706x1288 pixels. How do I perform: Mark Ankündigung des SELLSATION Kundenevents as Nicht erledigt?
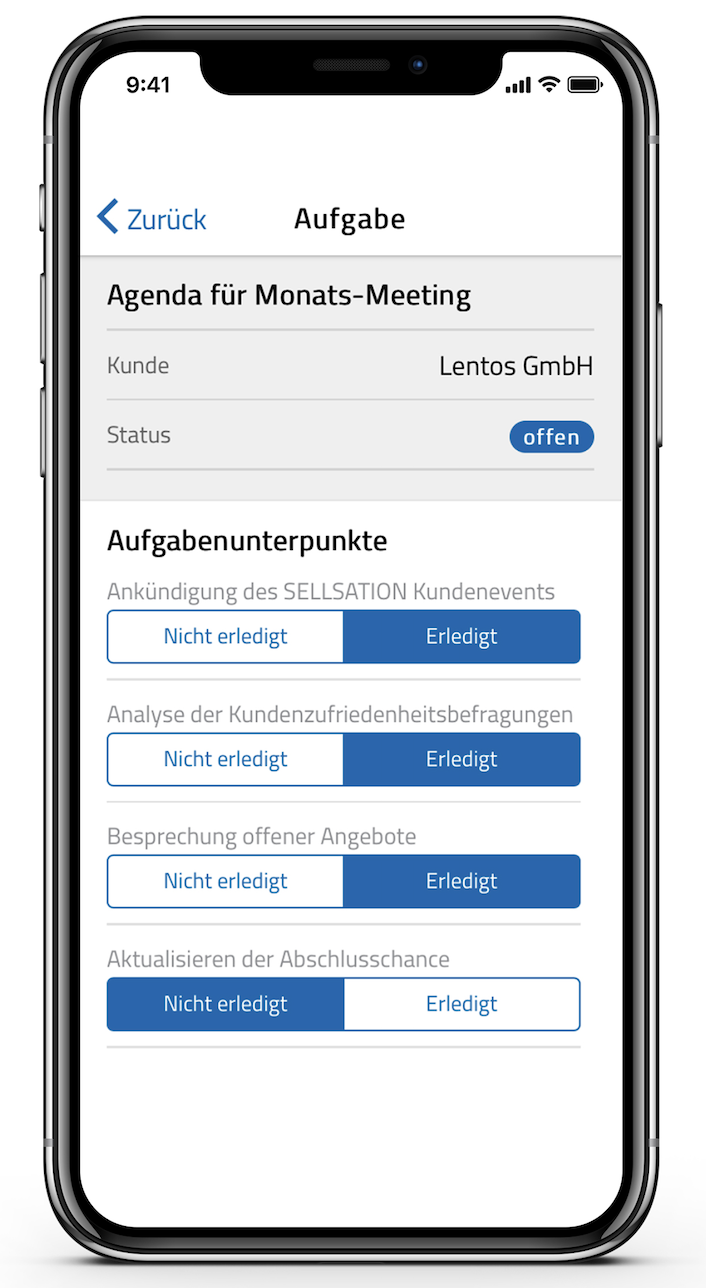225,637
